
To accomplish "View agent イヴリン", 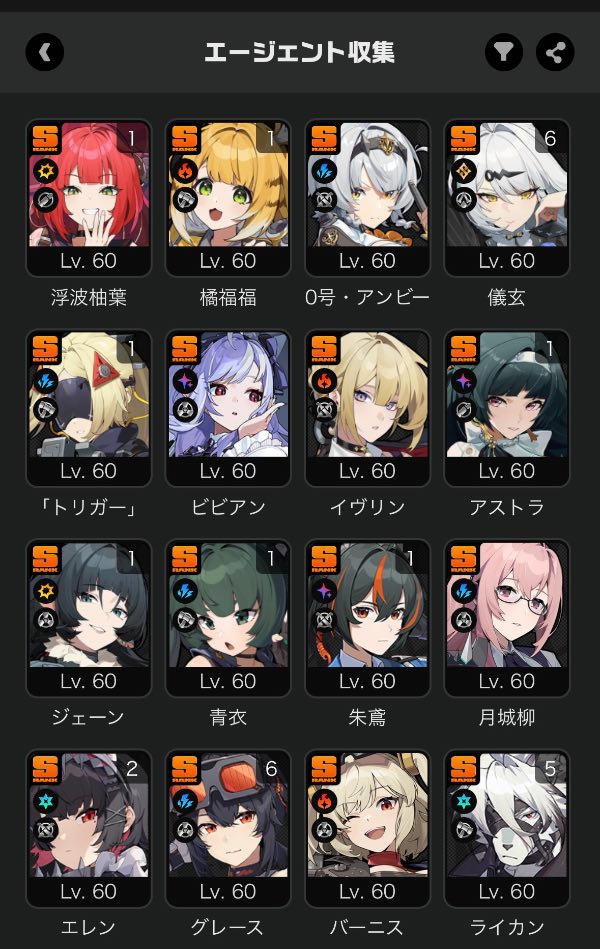I will [368, 408].
